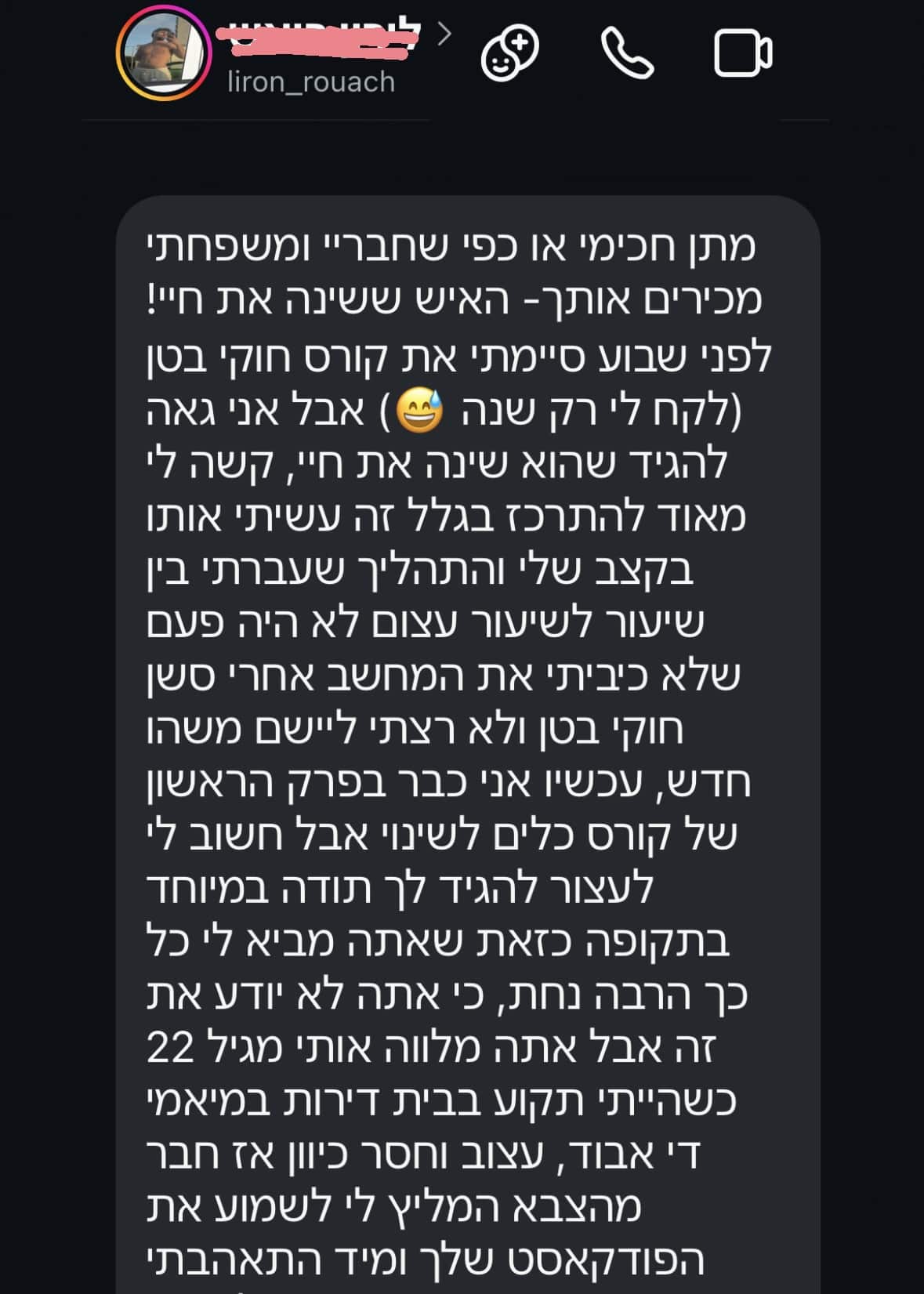The height and width of the screenshot is (1294, 924).
Task: Open the avatar sticker icon in header
Action: [509, 53]
